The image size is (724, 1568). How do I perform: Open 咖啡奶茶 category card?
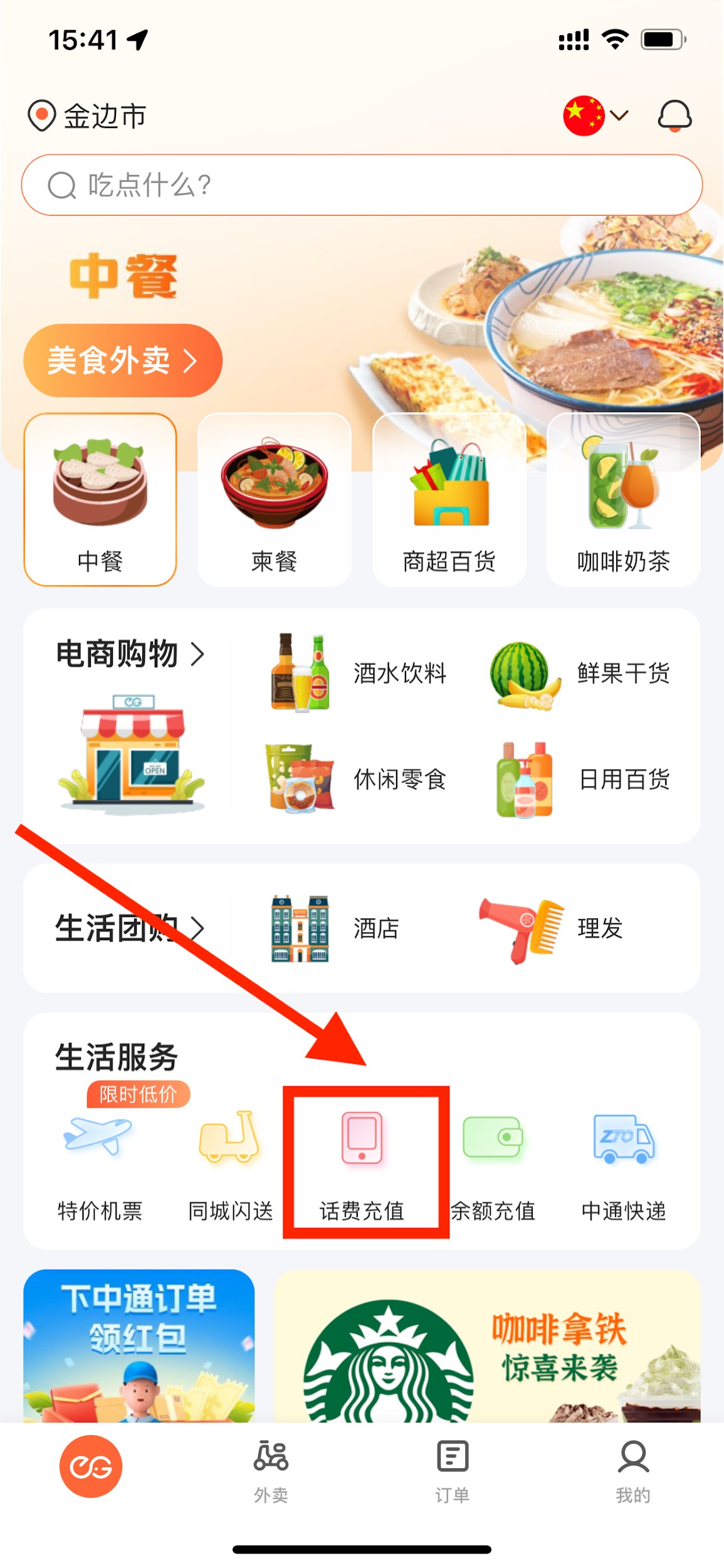coord(623,500)
